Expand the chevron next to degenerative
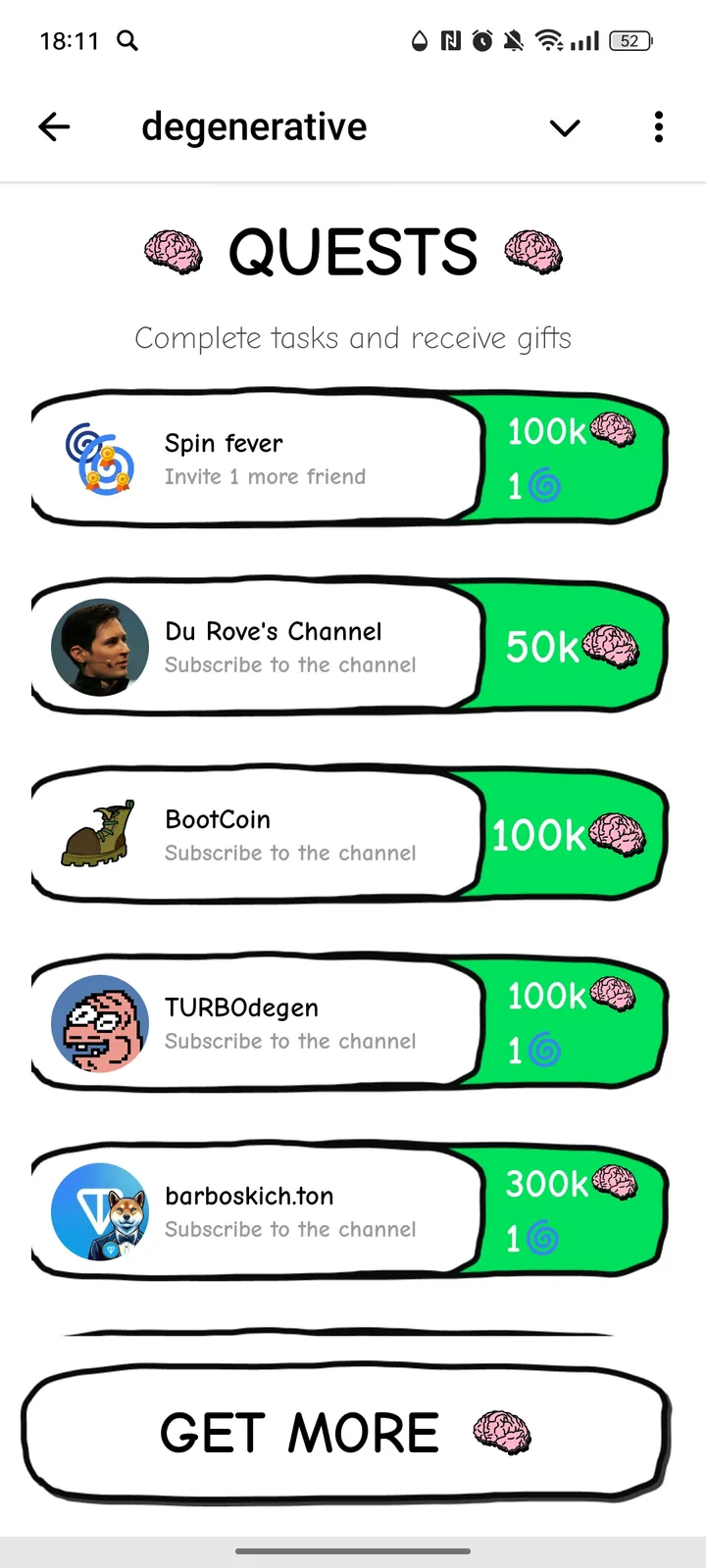 (x=565, y=127)
